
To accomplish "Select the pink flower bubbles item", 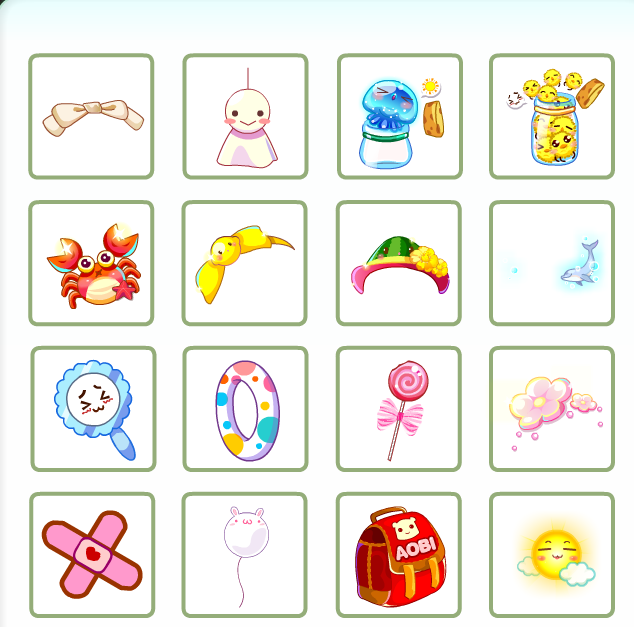I will pyautogui.click(x=552, y=410).
